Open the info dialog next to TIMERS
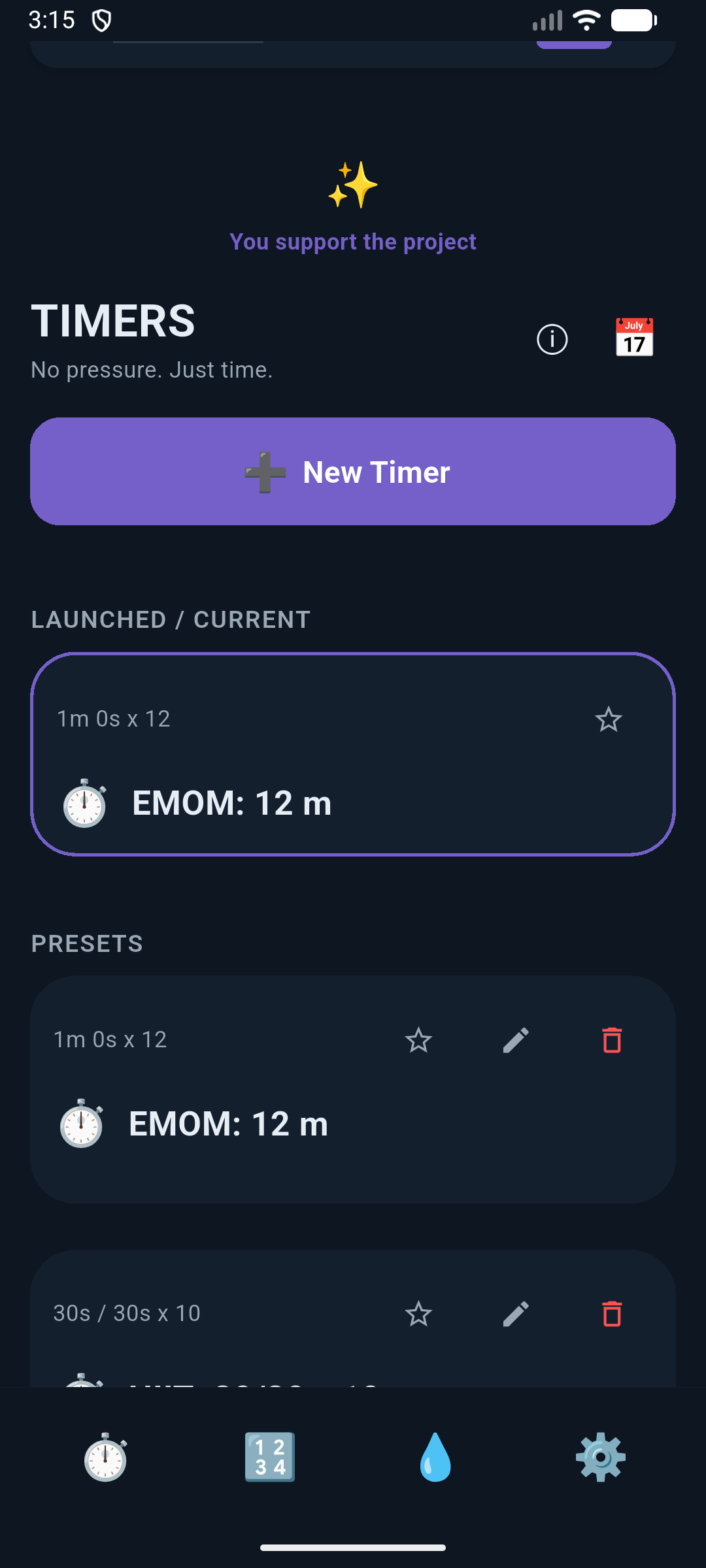The height and width of the screenshot is (1568, 706). click(x=552, y=339)
